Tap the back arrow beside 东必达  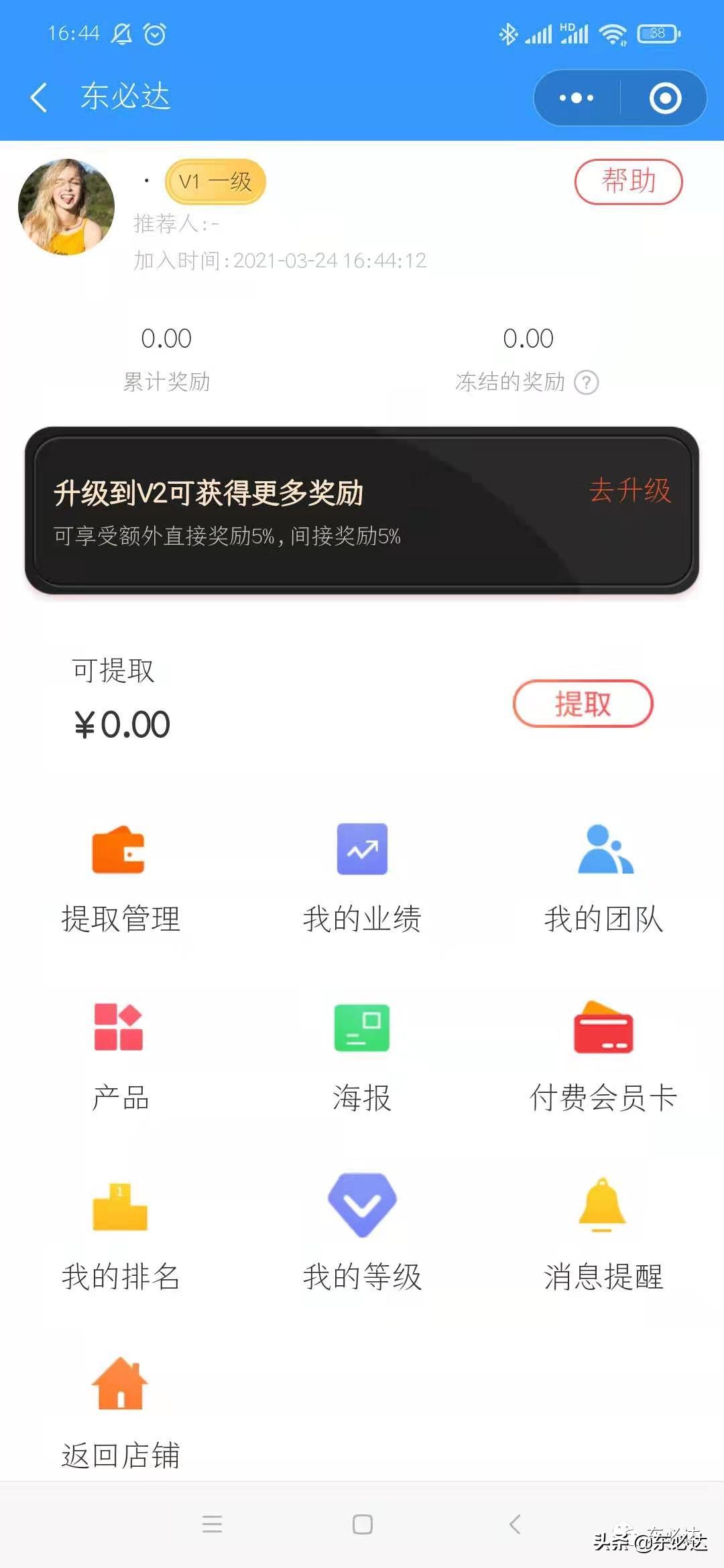[x=38, y=97]
